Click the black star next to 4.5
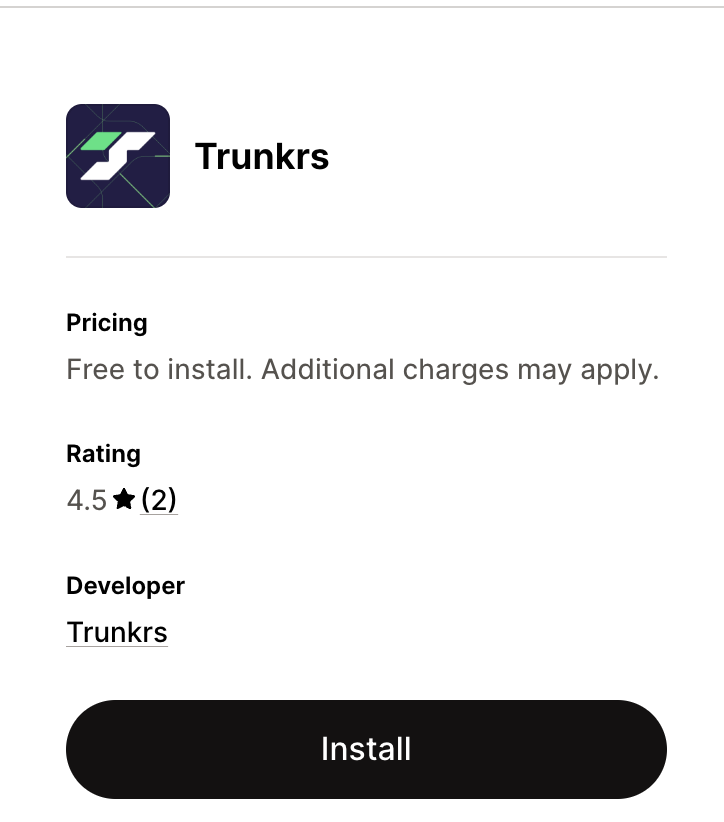Viewport: 724px width, 822px height. pos(124,499)
